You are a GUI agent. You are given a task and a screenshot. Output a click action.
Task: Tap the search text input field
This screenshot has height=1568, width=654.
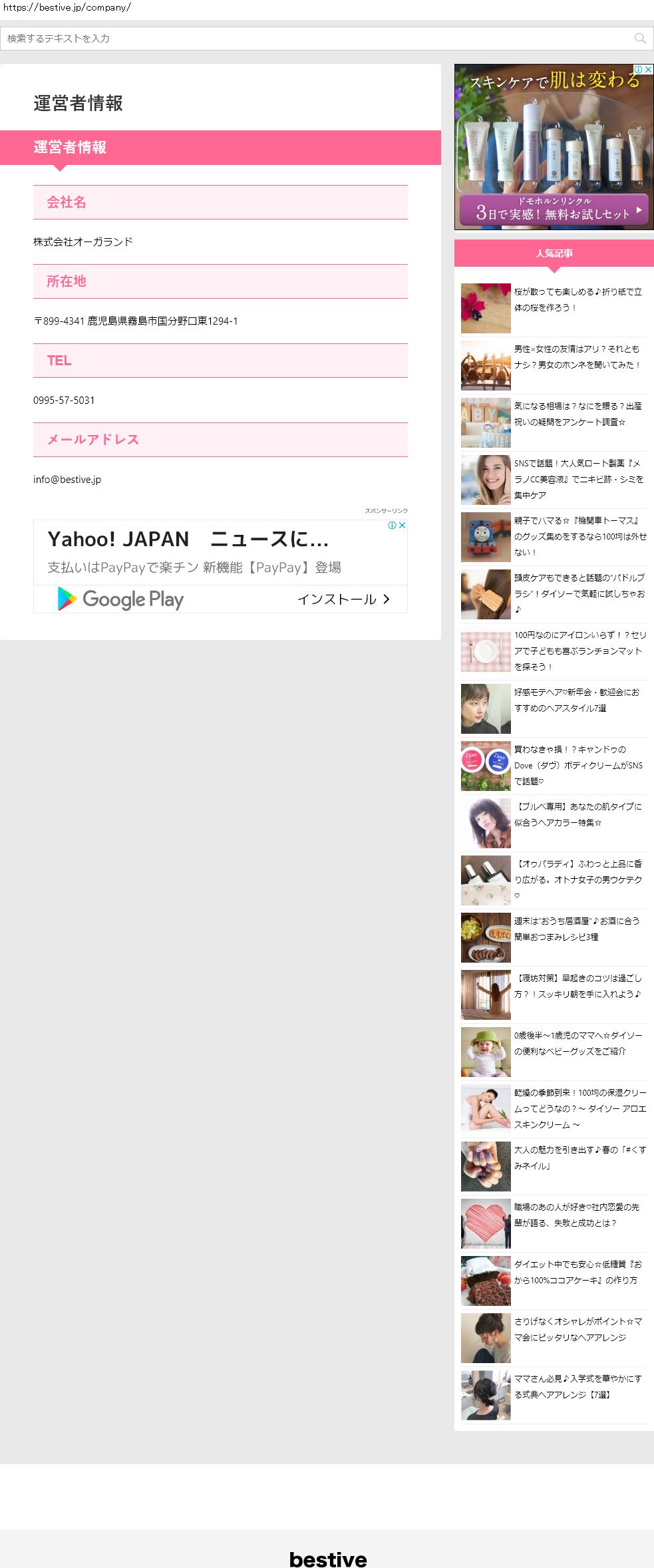click(313, 39)
